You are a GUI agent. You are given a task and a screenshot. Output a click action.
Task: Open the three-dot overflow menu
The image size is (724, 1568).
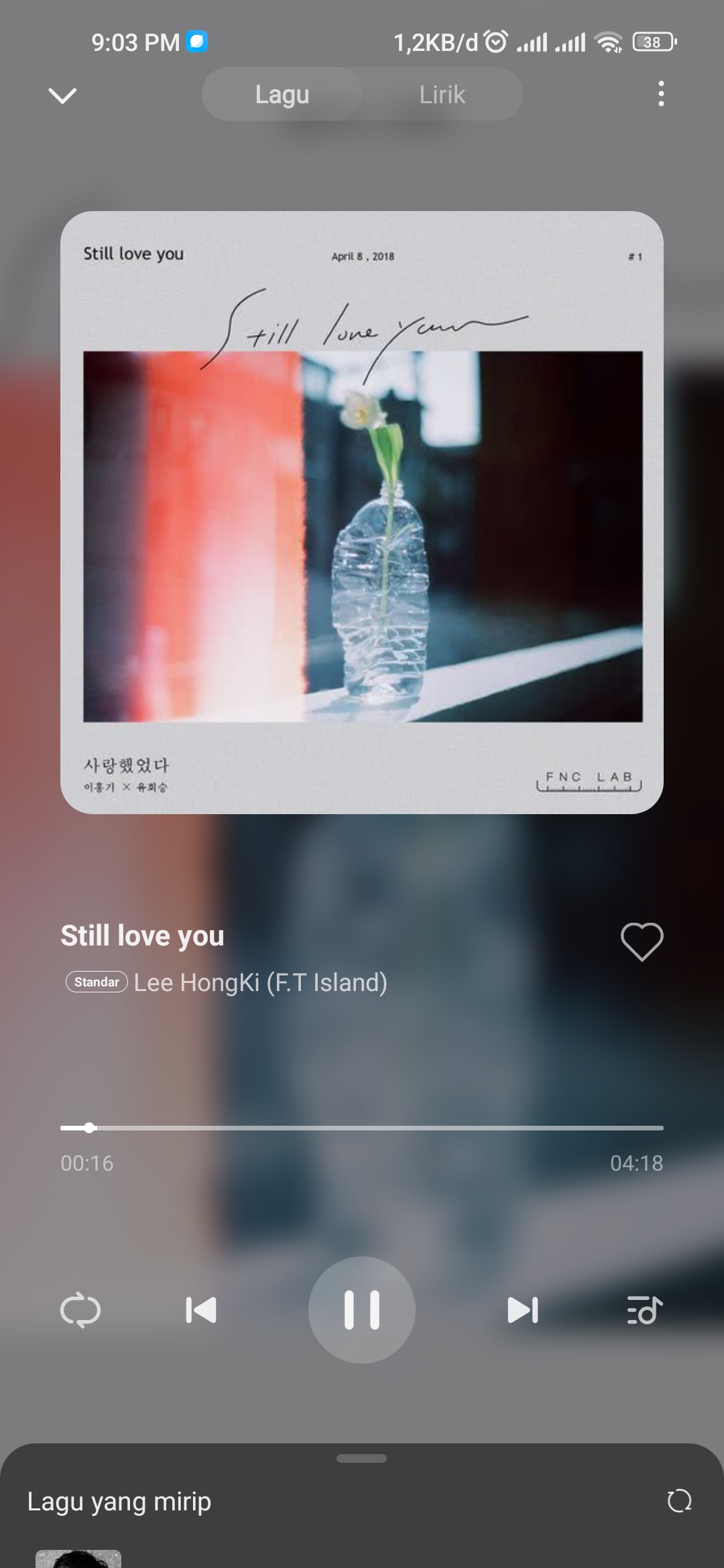coord(661,94)
